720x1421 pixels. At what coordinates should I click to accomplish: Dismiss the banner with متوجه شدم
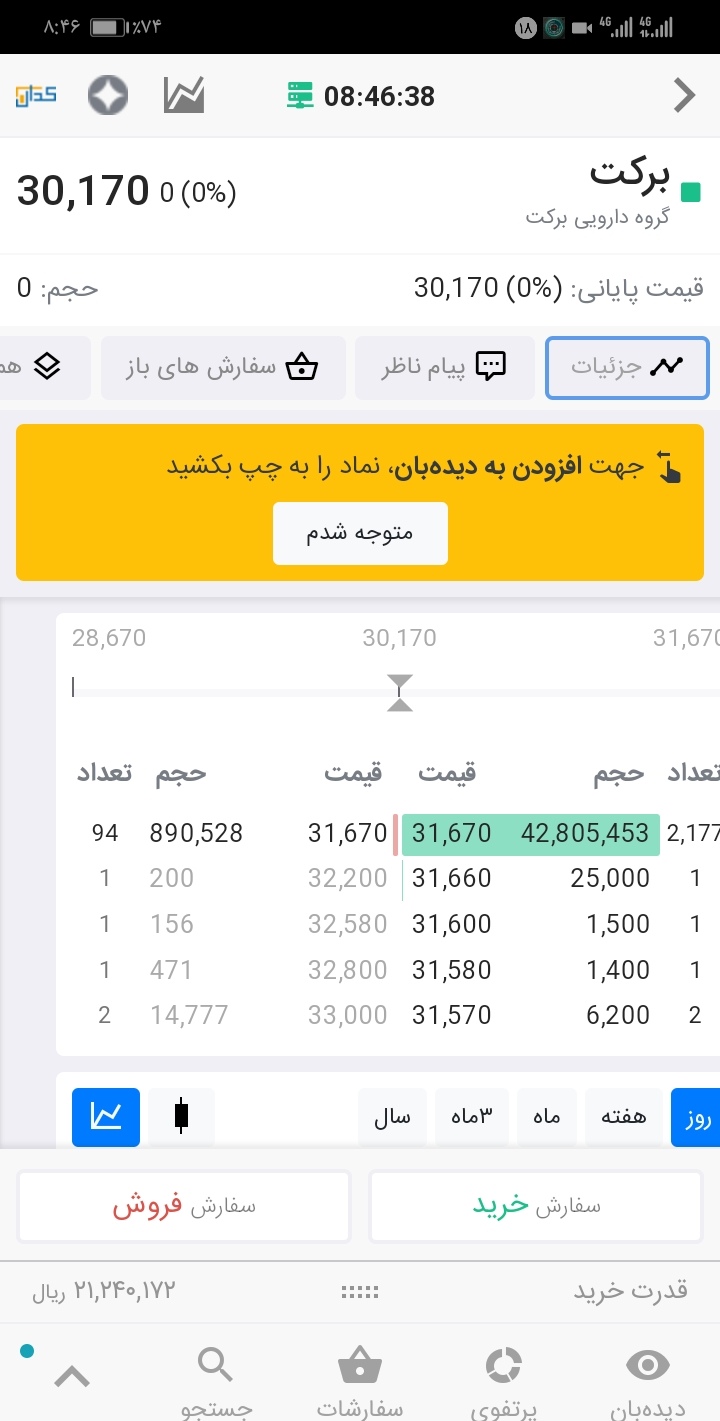360,533
